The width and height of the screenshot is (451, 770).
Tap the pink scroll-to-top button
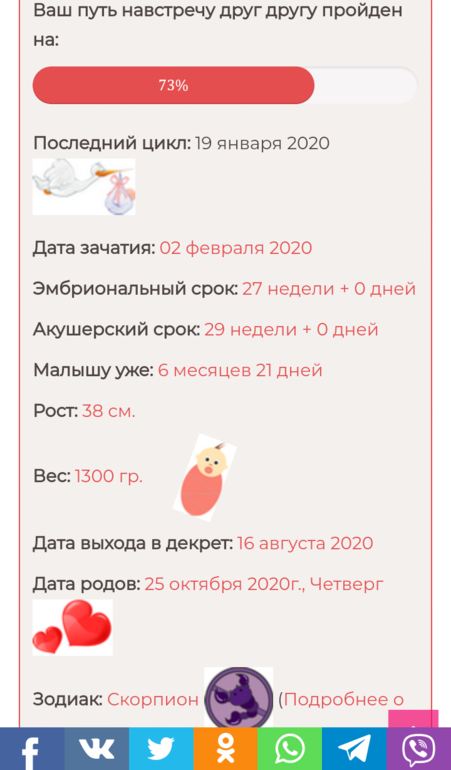413,719
